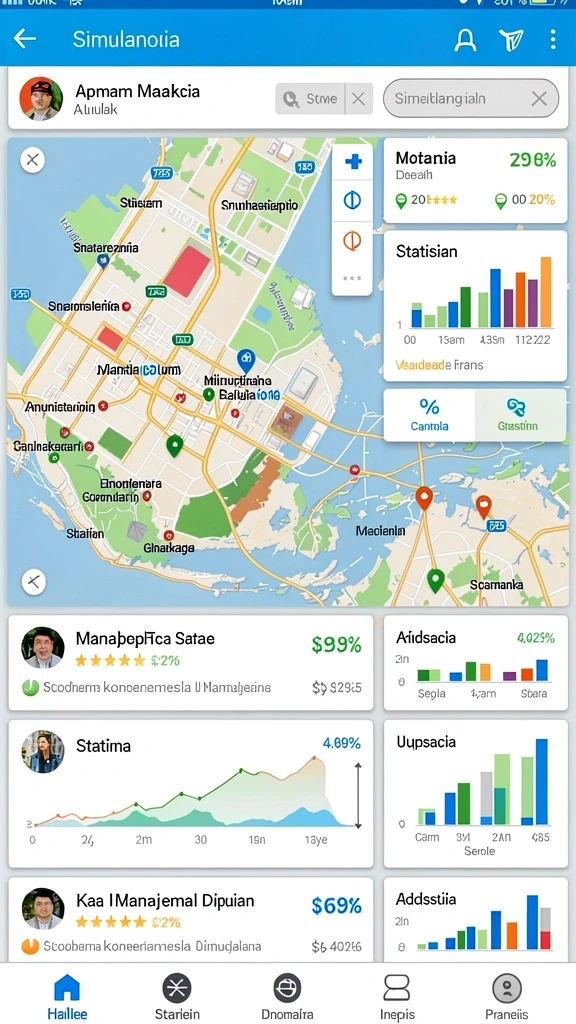Open the ManabepFica Satae card

tap(191, 662)
